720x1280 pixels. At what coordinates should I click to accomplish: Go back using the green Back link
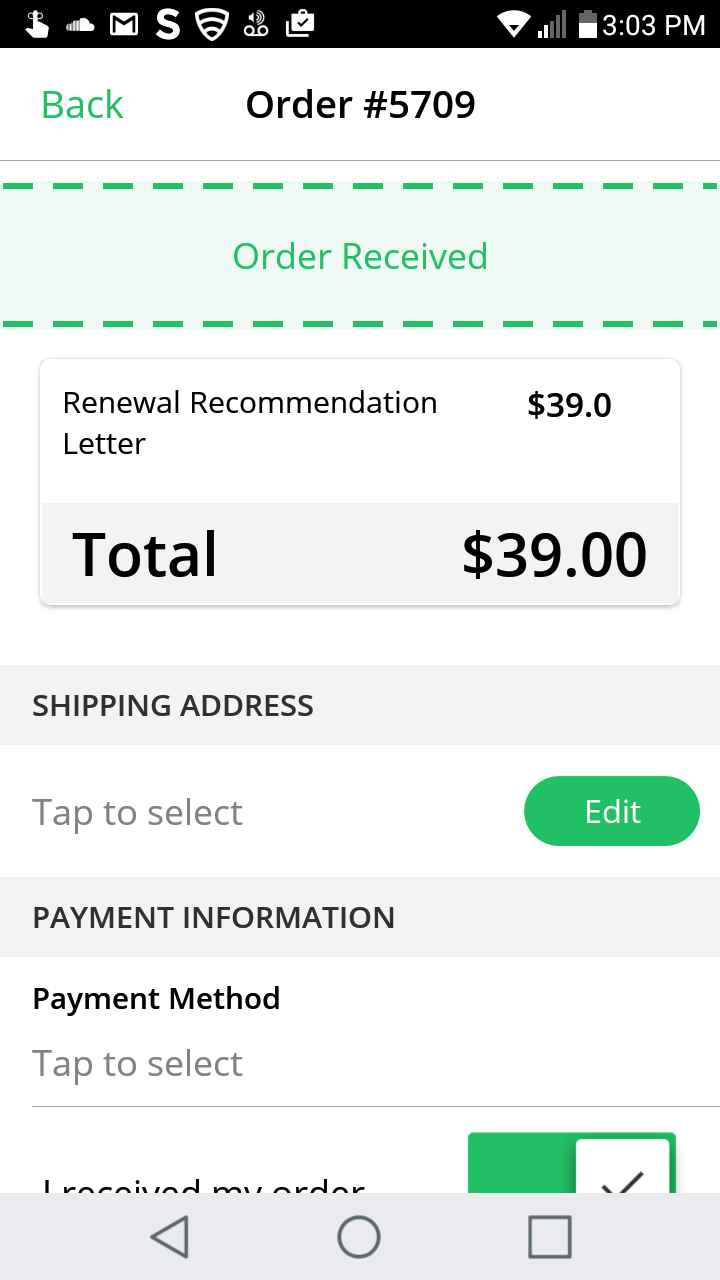pyautogui.click(x=82, y=105)
